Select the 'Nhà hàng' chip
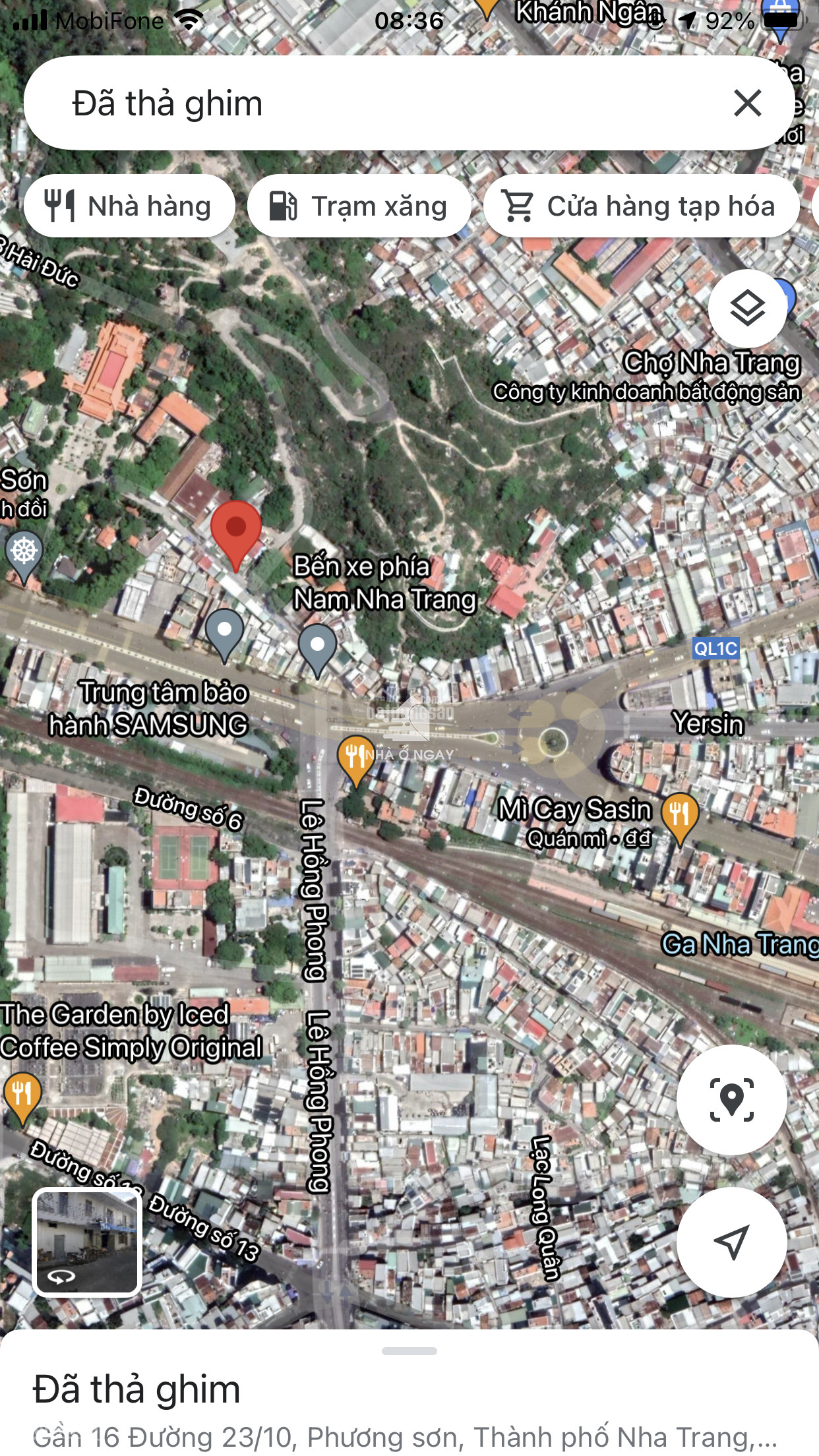819x1456 pixels. (x=129, y=206)
